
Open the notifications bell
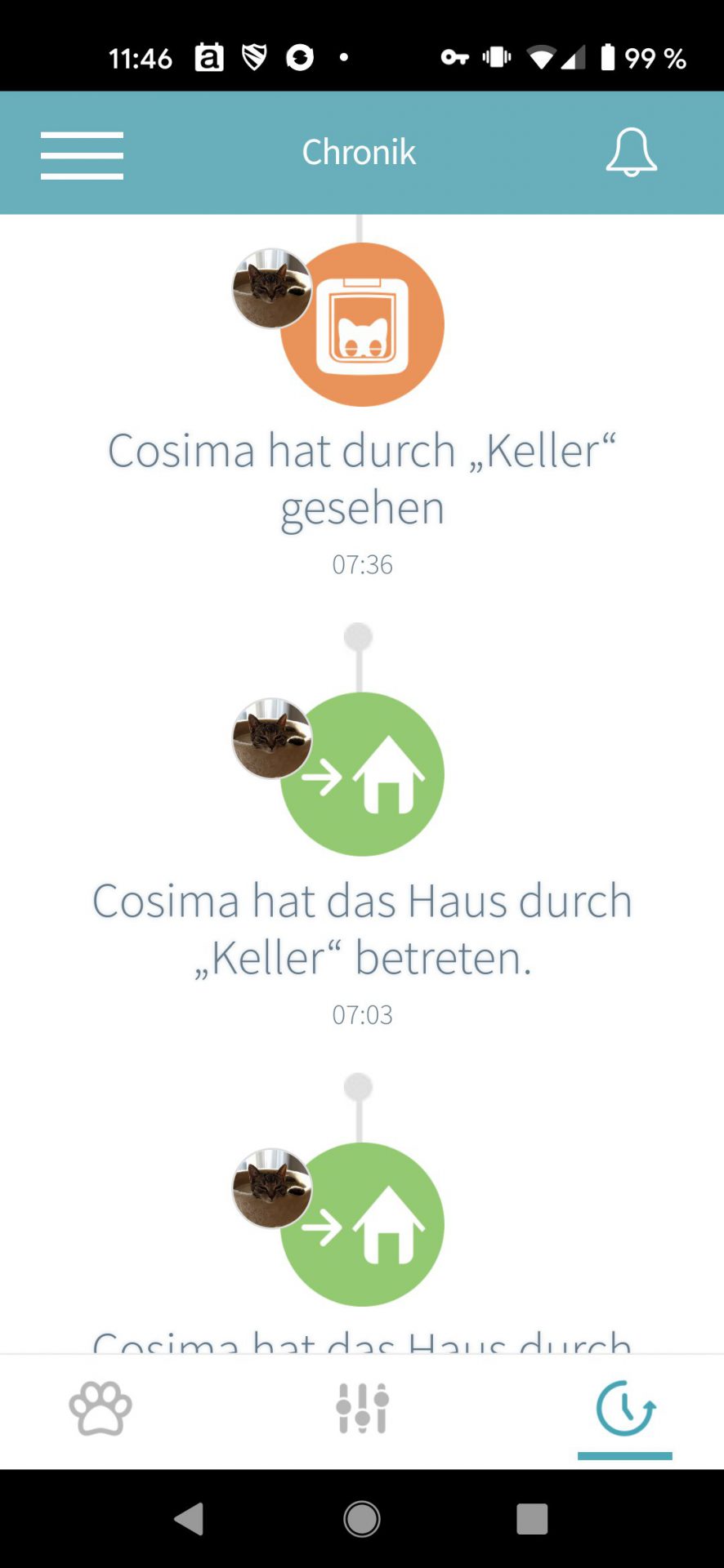[x=631, y=152]
